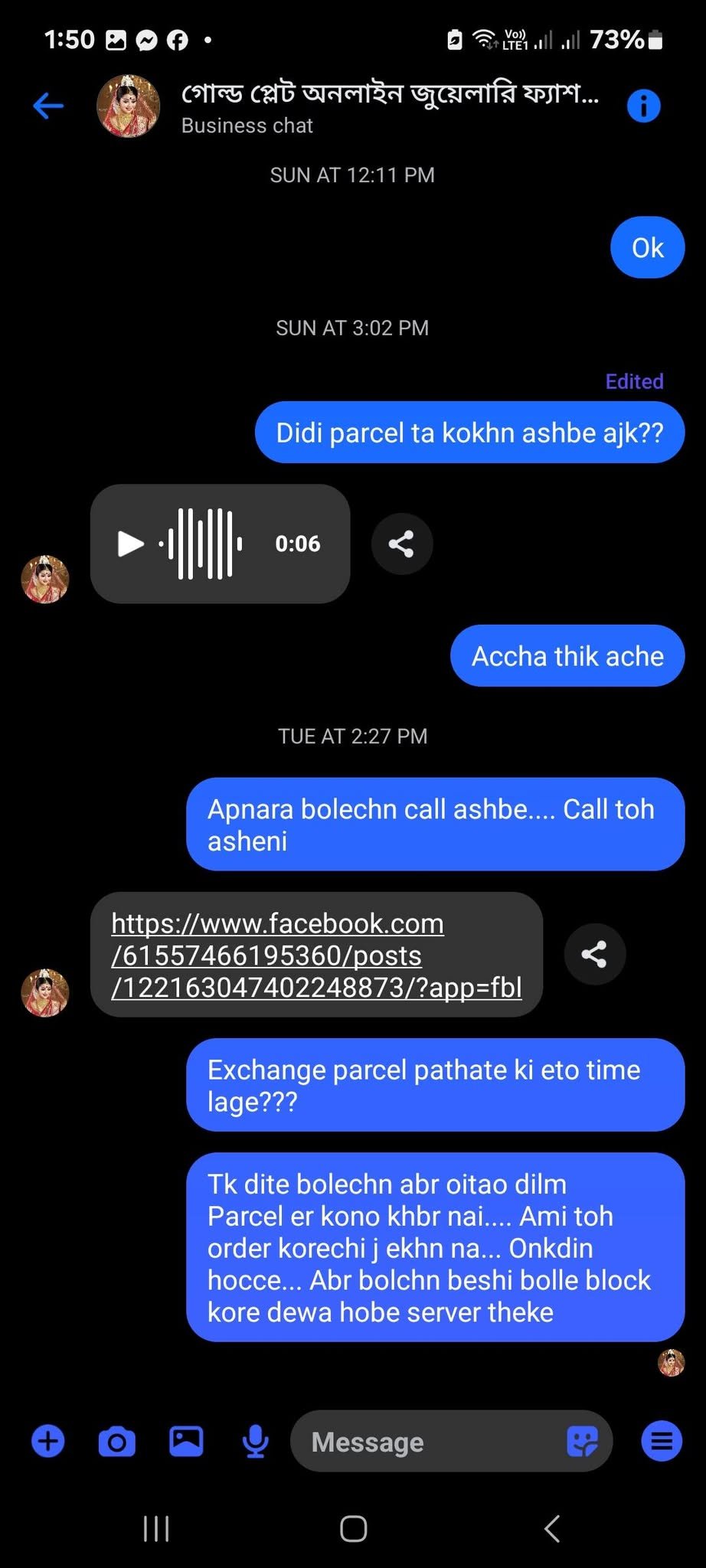Open the photo gallery picker
The image size is (706, 1568).
tap(186, 1441)
